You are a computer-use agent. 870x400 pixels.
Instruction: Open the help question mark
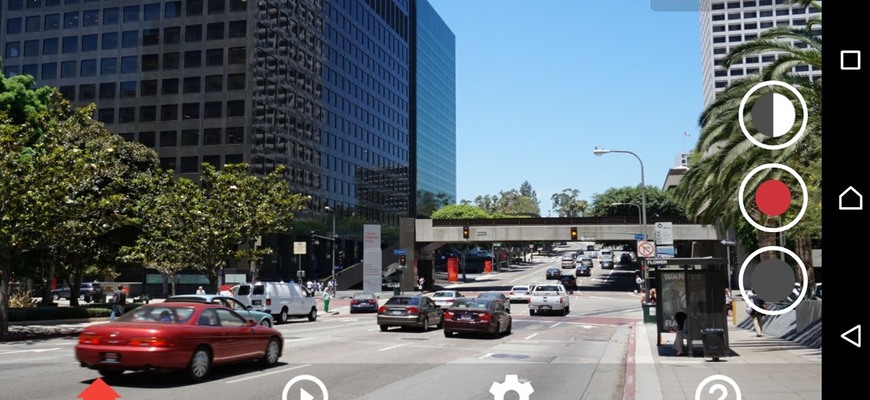718,391
